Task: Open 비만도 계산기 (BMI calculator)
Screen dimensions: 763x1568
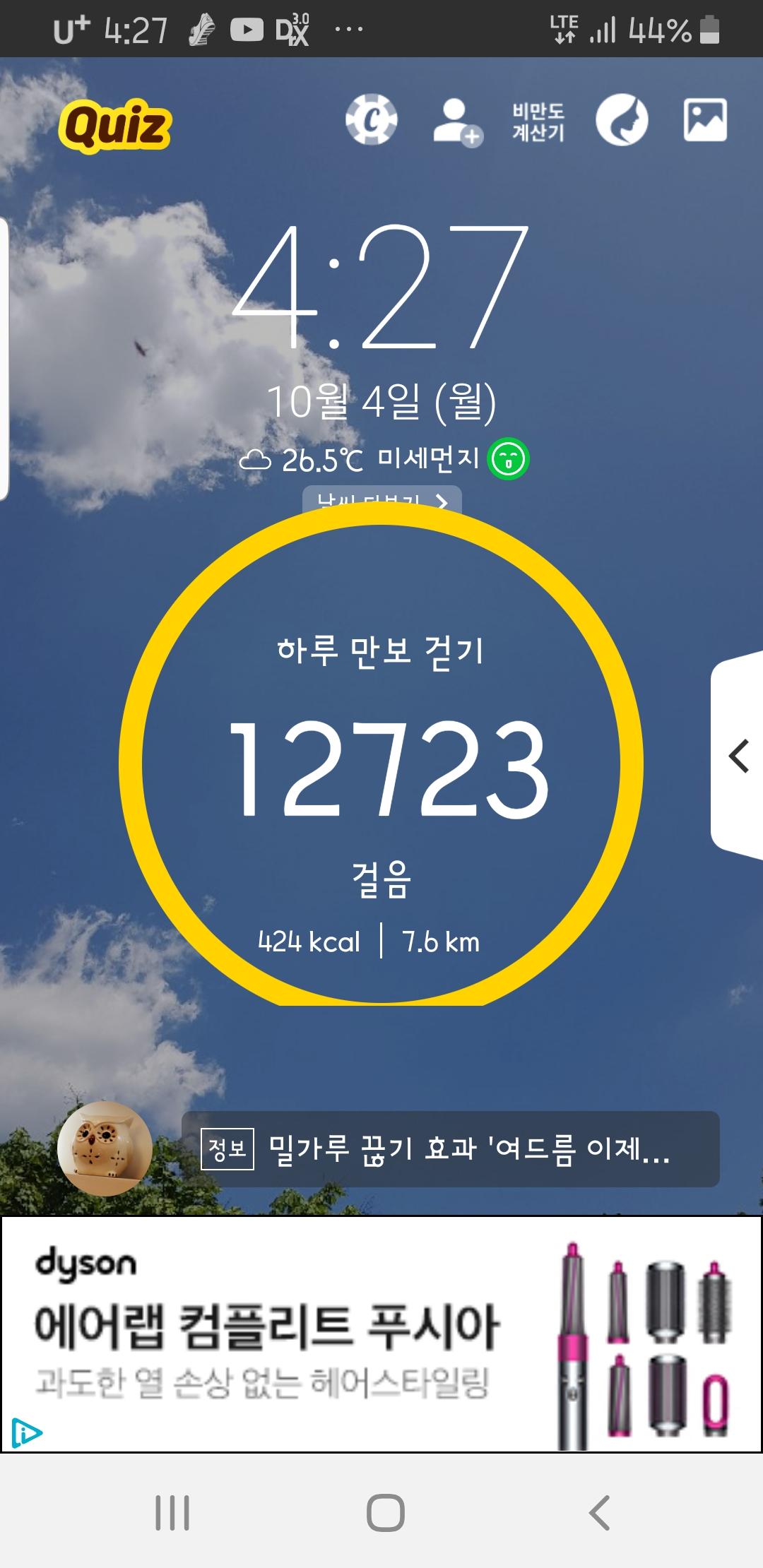Action: pos(538,121)
